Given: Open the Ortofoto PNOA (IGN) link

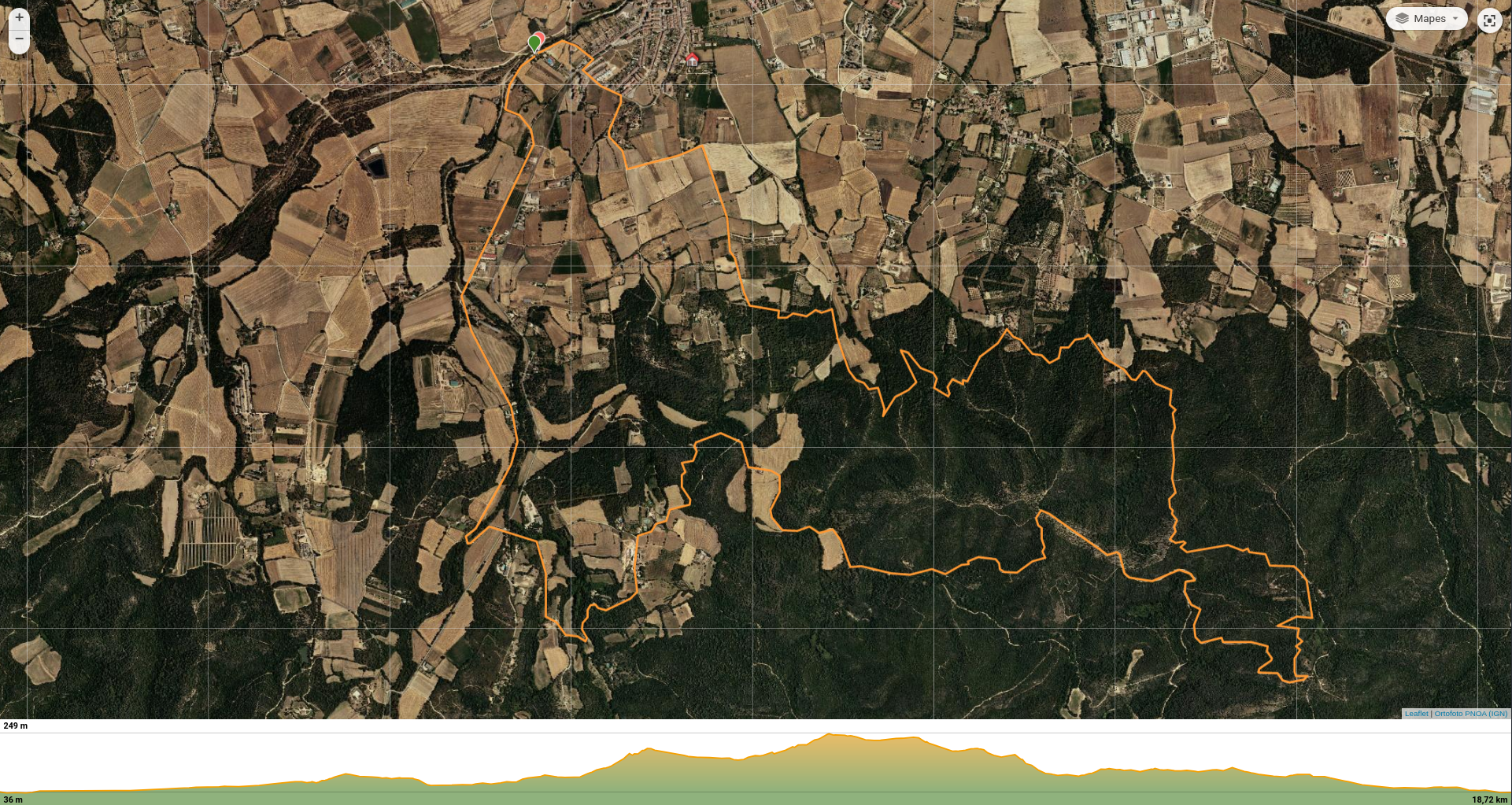Looking at the screenshot, I should click(1470, 714).
